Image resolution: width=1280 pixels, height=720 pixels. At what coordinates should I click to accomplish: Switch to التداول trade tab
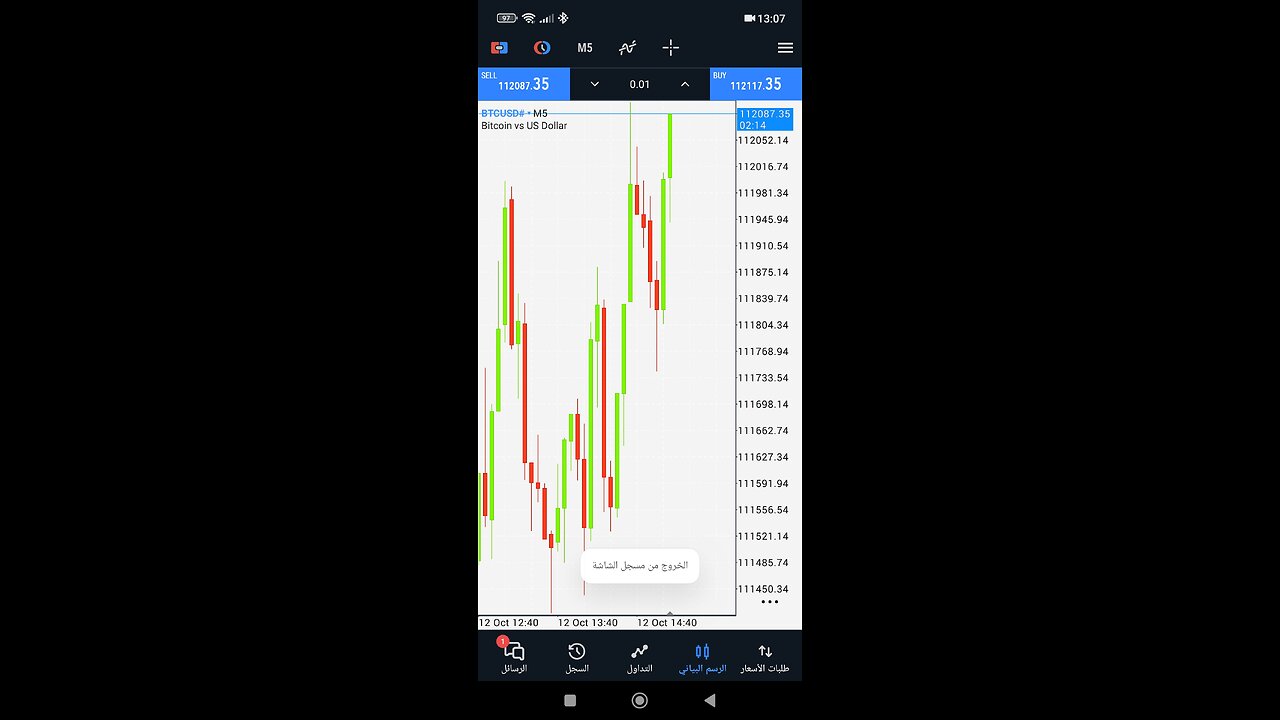[x=639, y=657]
